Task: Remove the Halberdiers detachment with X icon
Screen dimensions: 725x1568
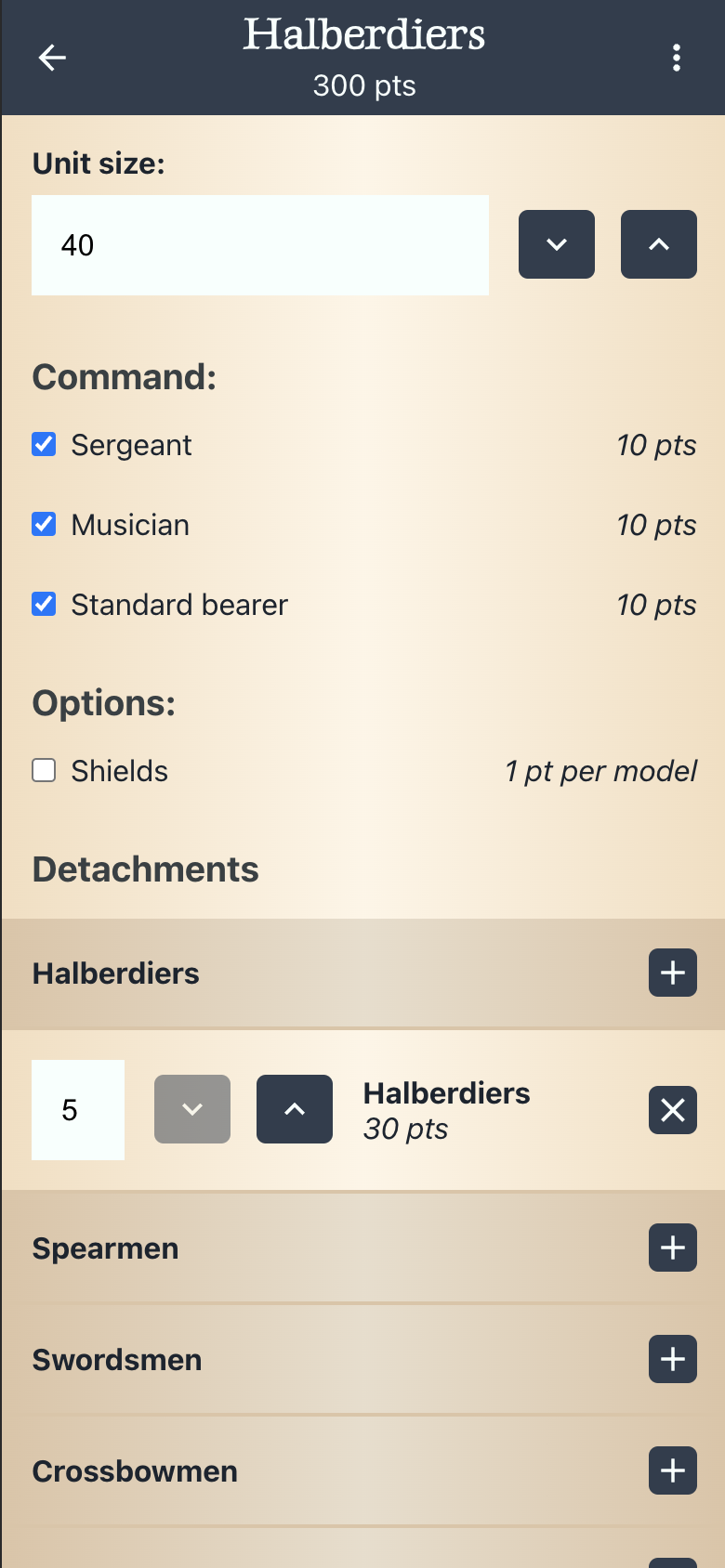Action: tap(672, 1109)
